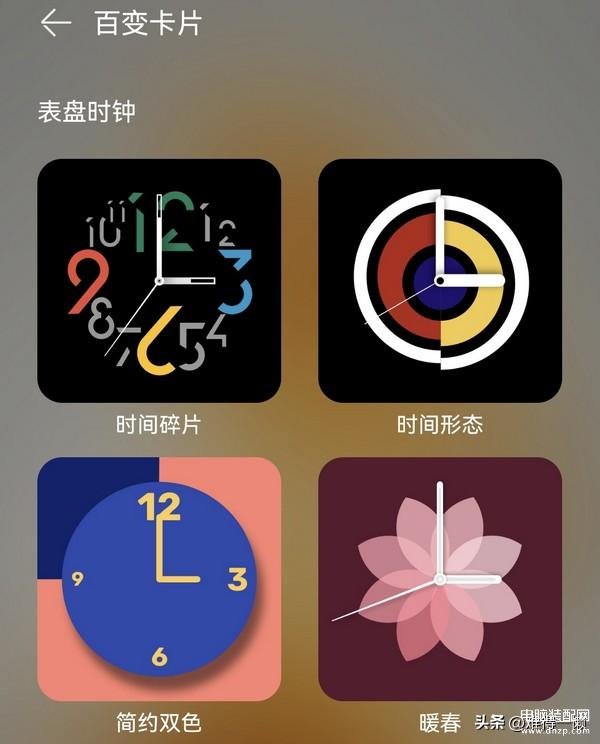Pick the 暖春 flower clock card
The height and width of the screenshot is (744, 600).
(440, 579)
